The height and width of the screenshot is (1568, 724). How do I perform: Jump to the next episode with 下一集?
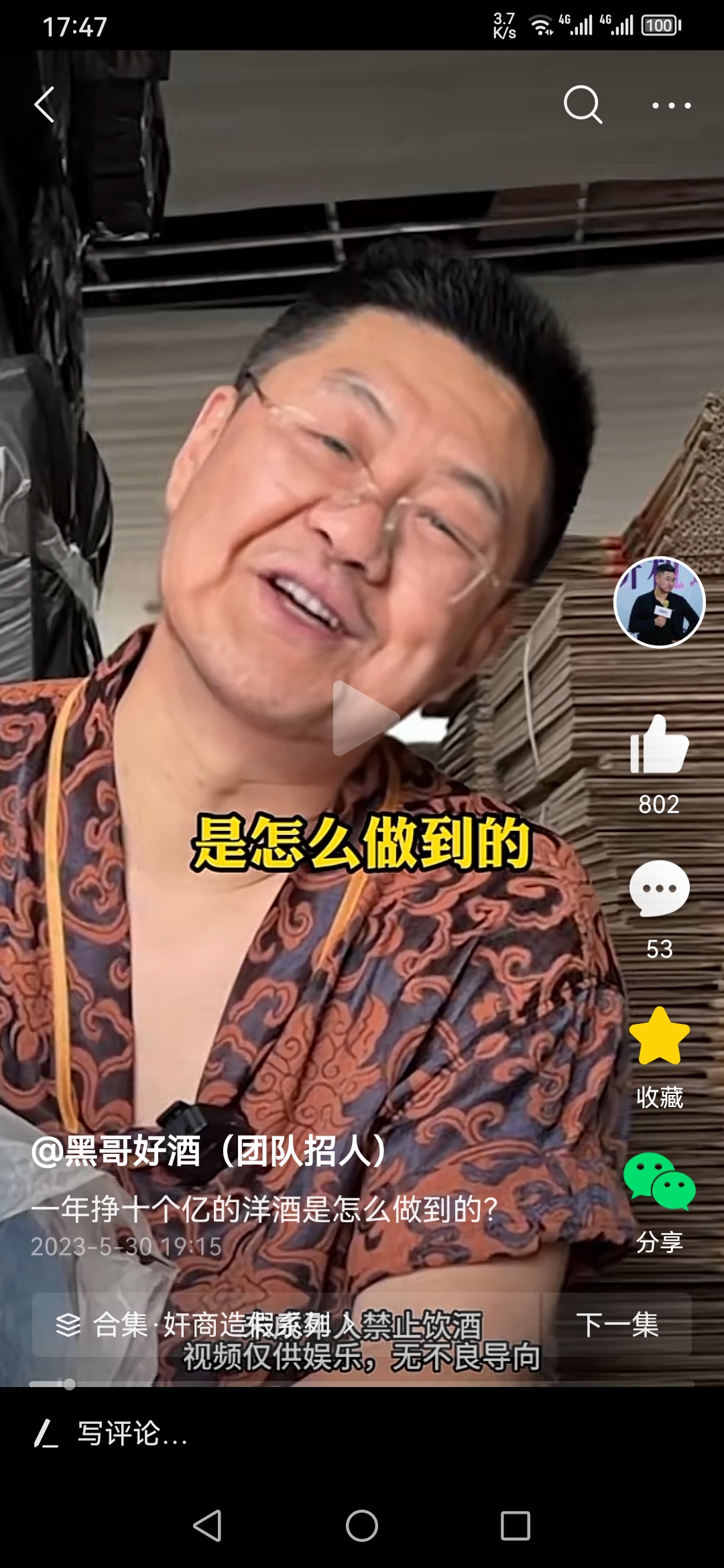pos(617,1325)
